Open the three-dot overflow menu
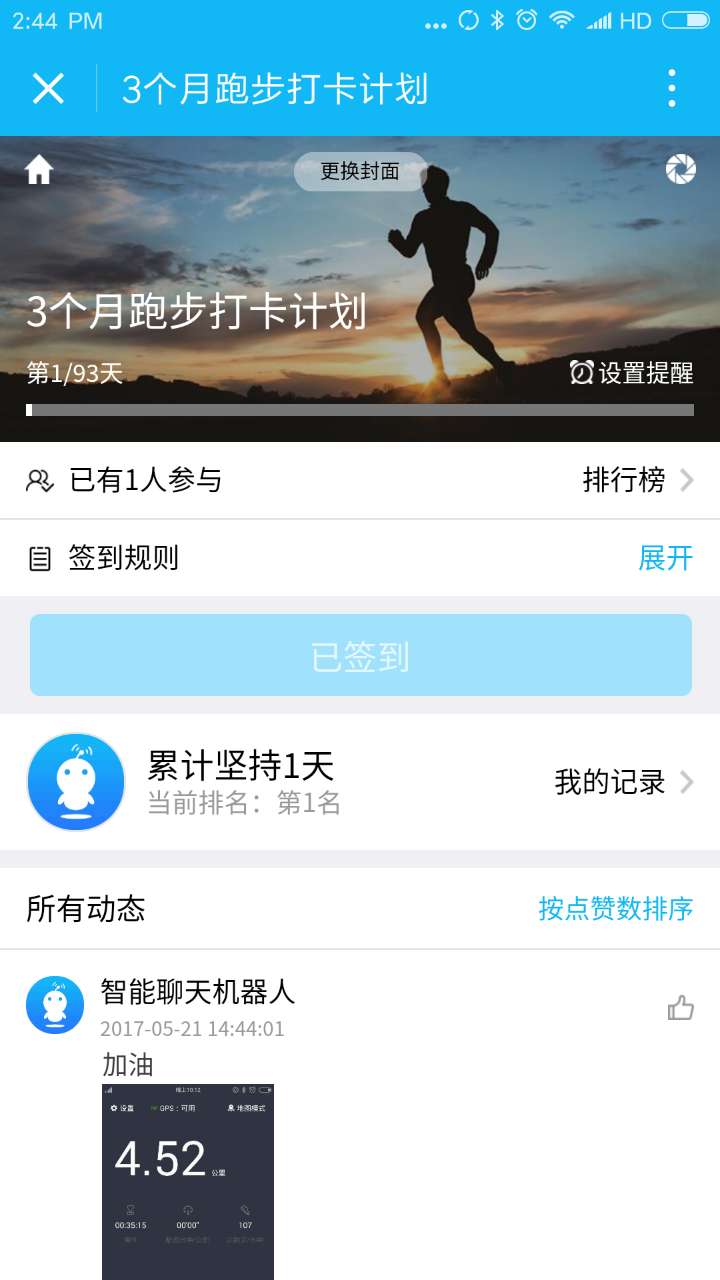 (x=671, y=88)
